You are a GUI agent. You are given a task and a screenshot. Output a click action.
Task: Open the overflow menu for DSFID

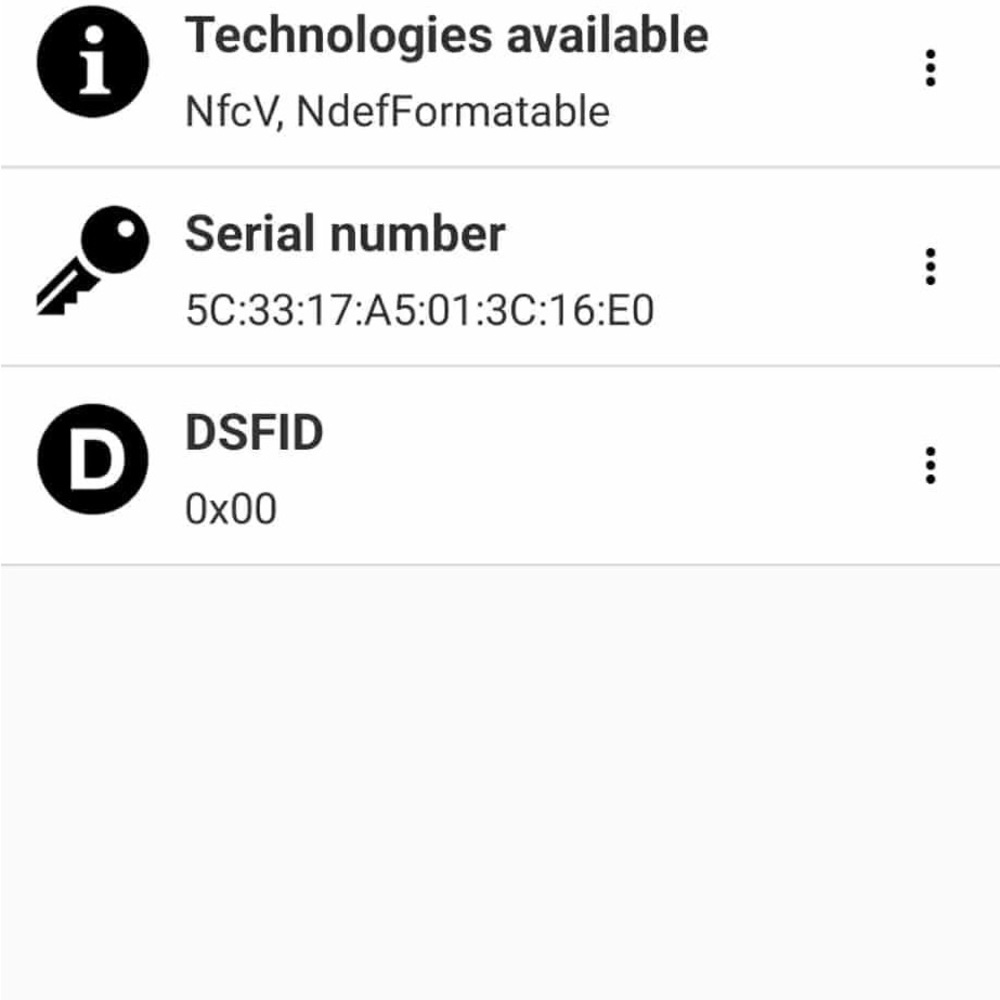930,465
